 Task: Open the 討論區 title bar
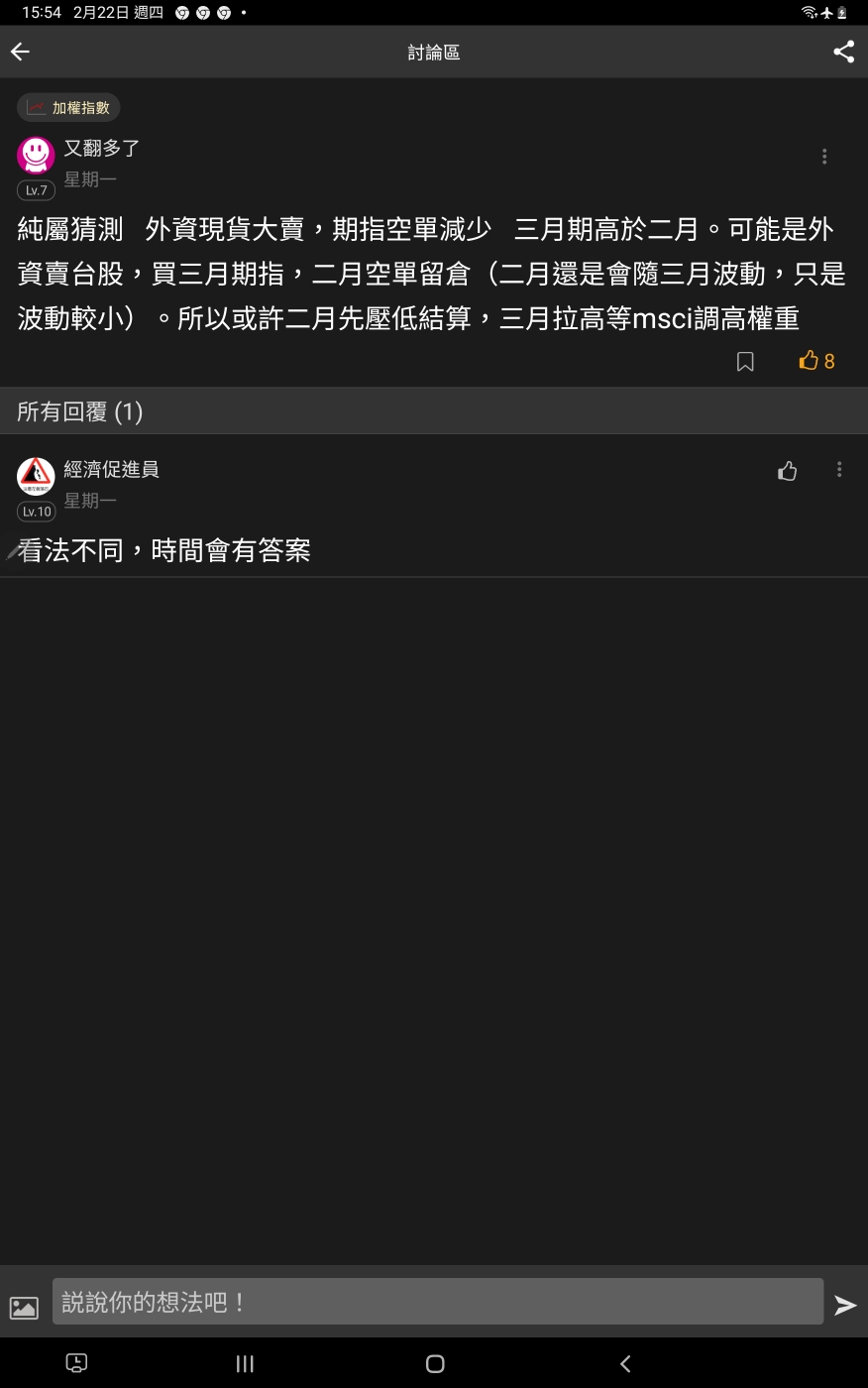point(434,51)
